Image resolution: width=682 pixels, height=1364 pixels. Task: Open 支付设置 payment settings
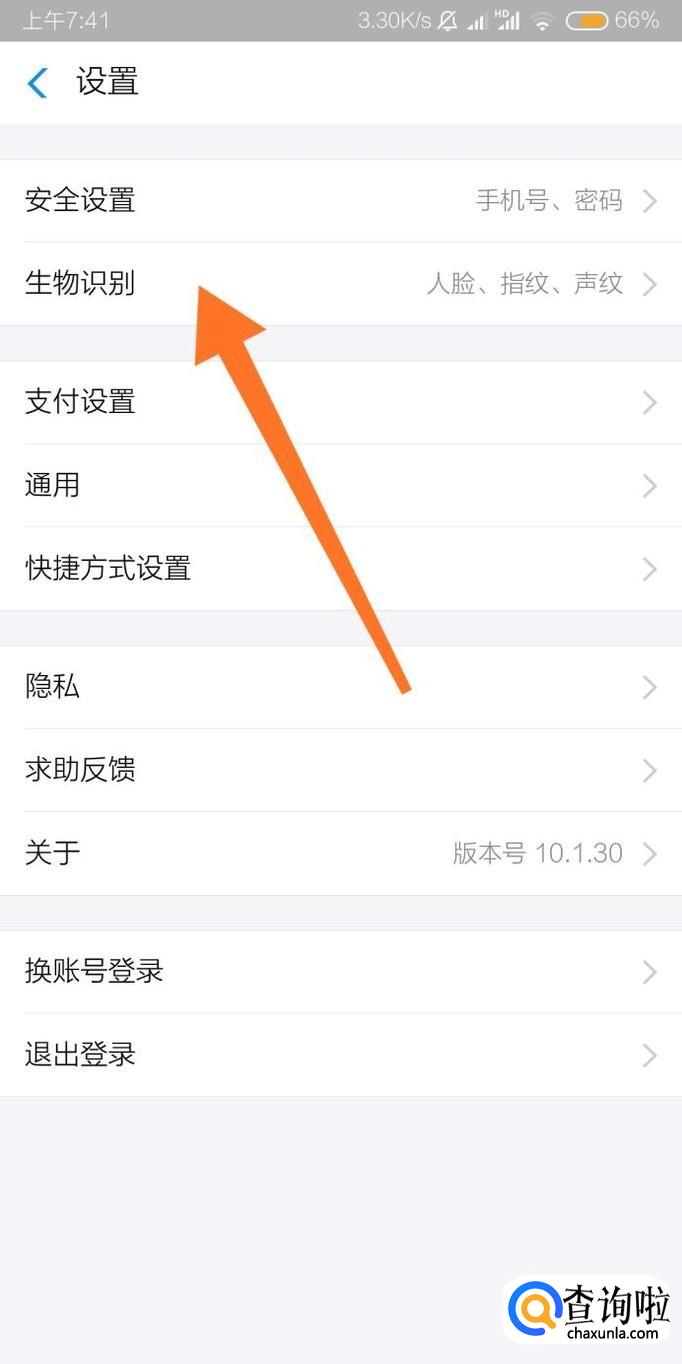341,402
